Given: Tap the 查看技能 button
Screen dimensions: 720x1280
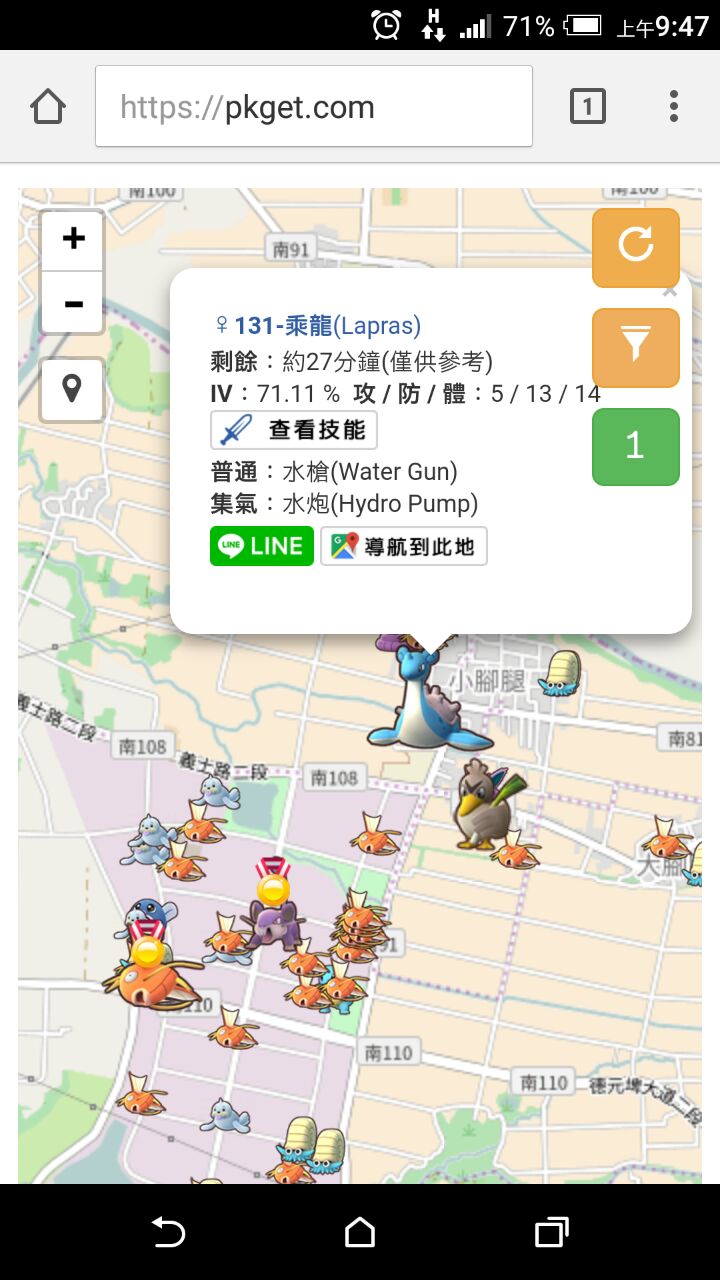Looking at the screenshot, I should pyautogui.click(x=294, y=430).
